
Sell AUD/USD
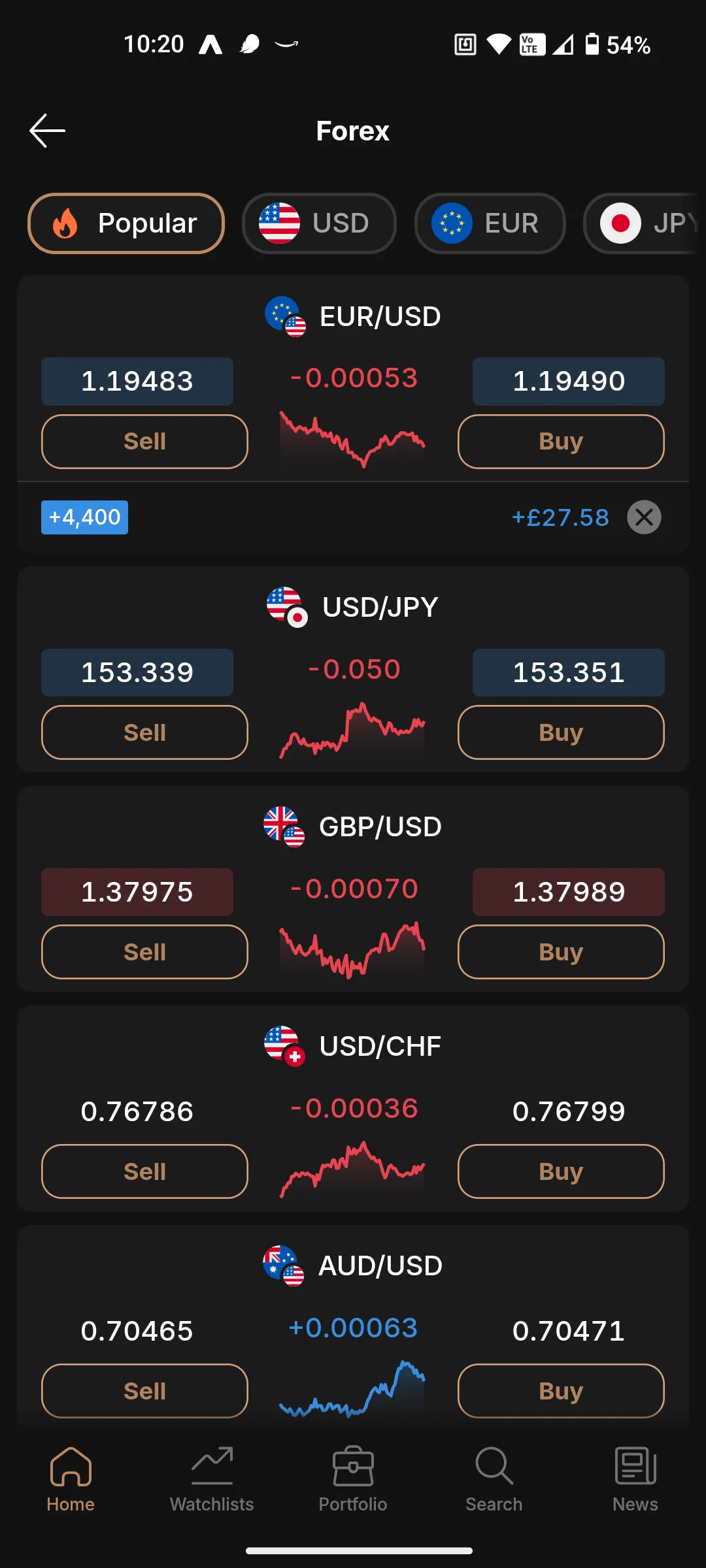[x=144, y=1391]
